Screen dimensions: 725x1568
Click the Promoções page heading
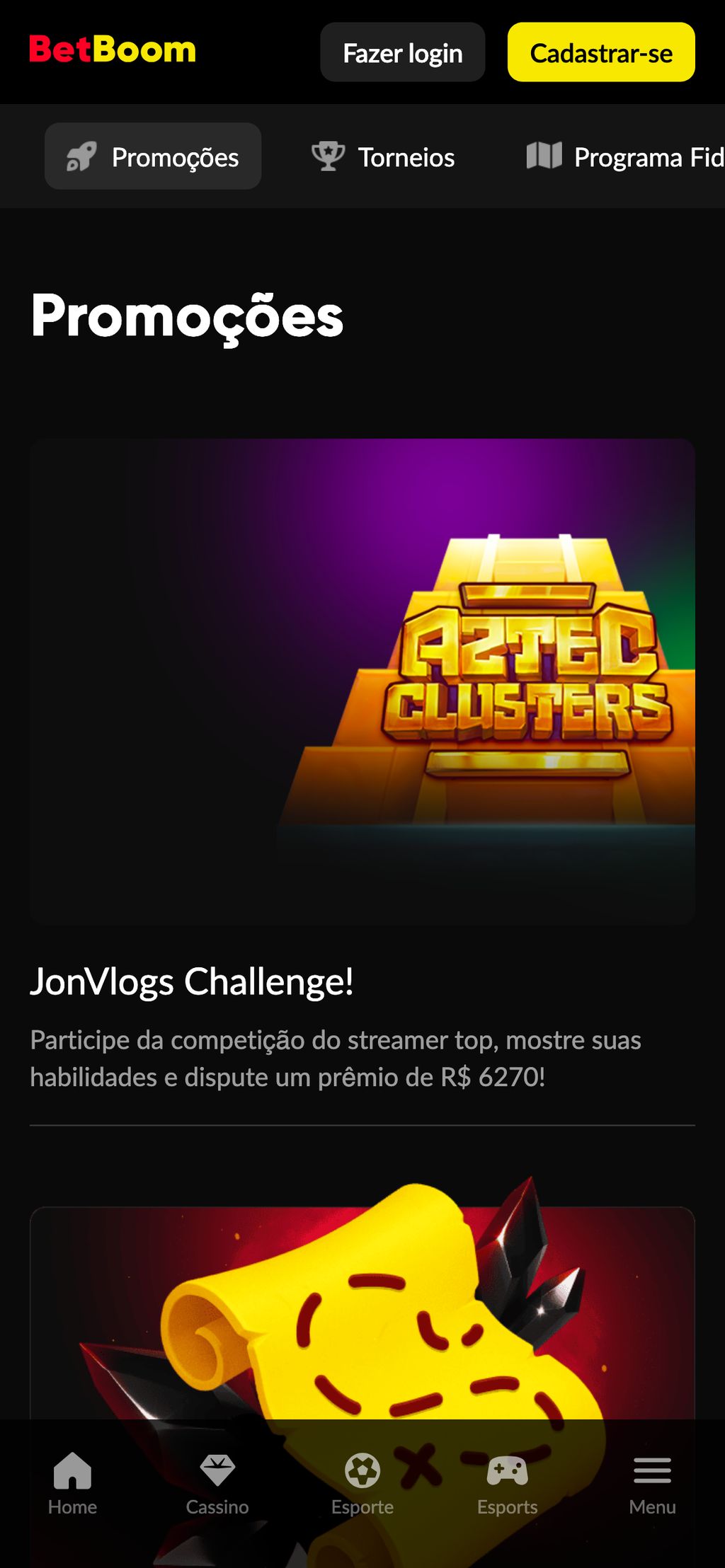click(x=187, y=318)
